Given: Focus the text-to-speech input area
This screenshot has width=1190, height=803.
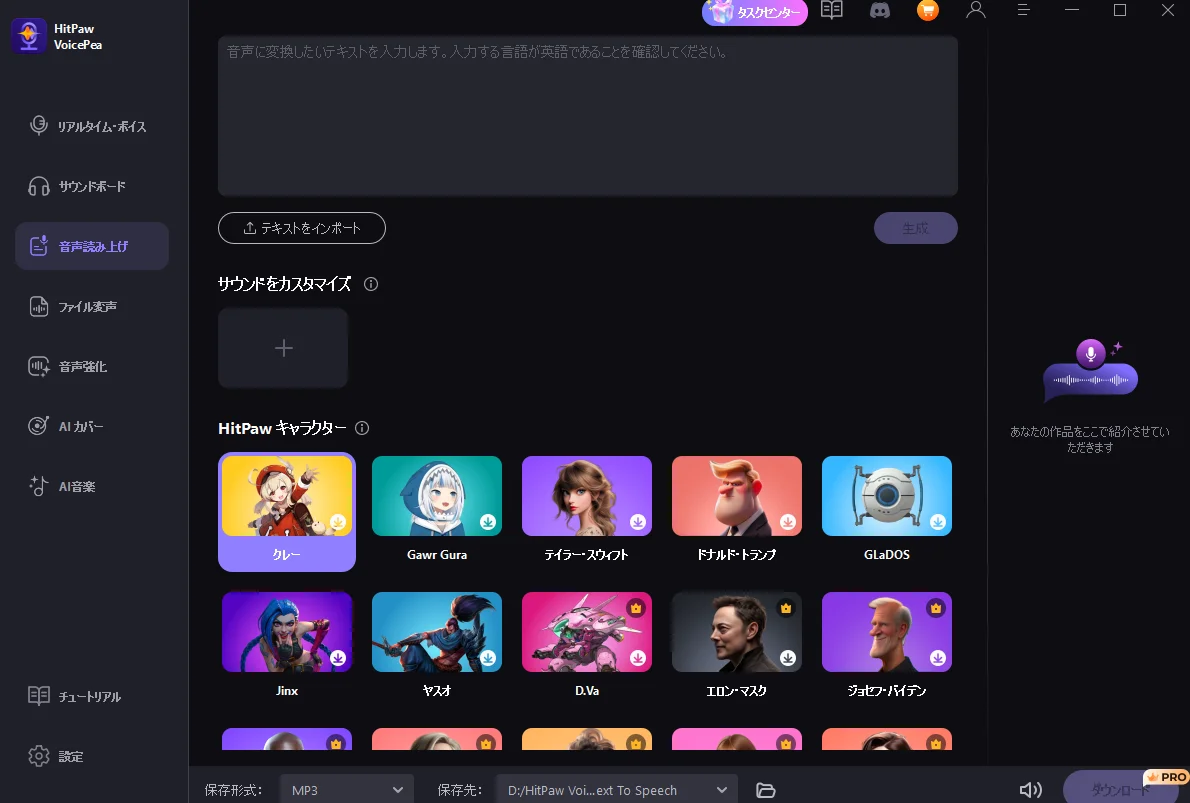Looking at the screenshot, I should (587, 116).
